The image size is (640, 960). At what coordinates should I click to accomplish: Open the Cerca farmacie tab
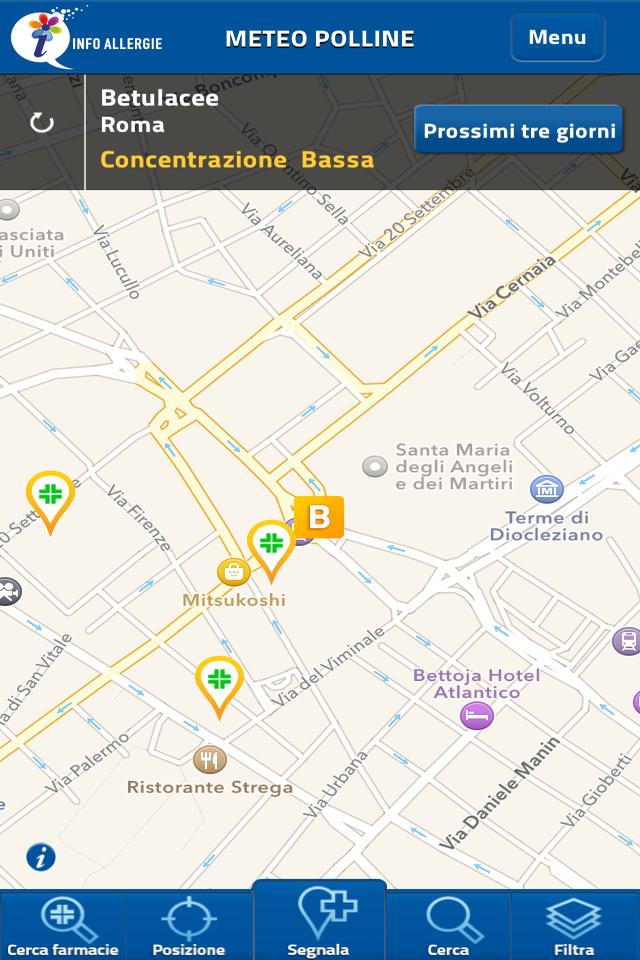pos(63,925)
